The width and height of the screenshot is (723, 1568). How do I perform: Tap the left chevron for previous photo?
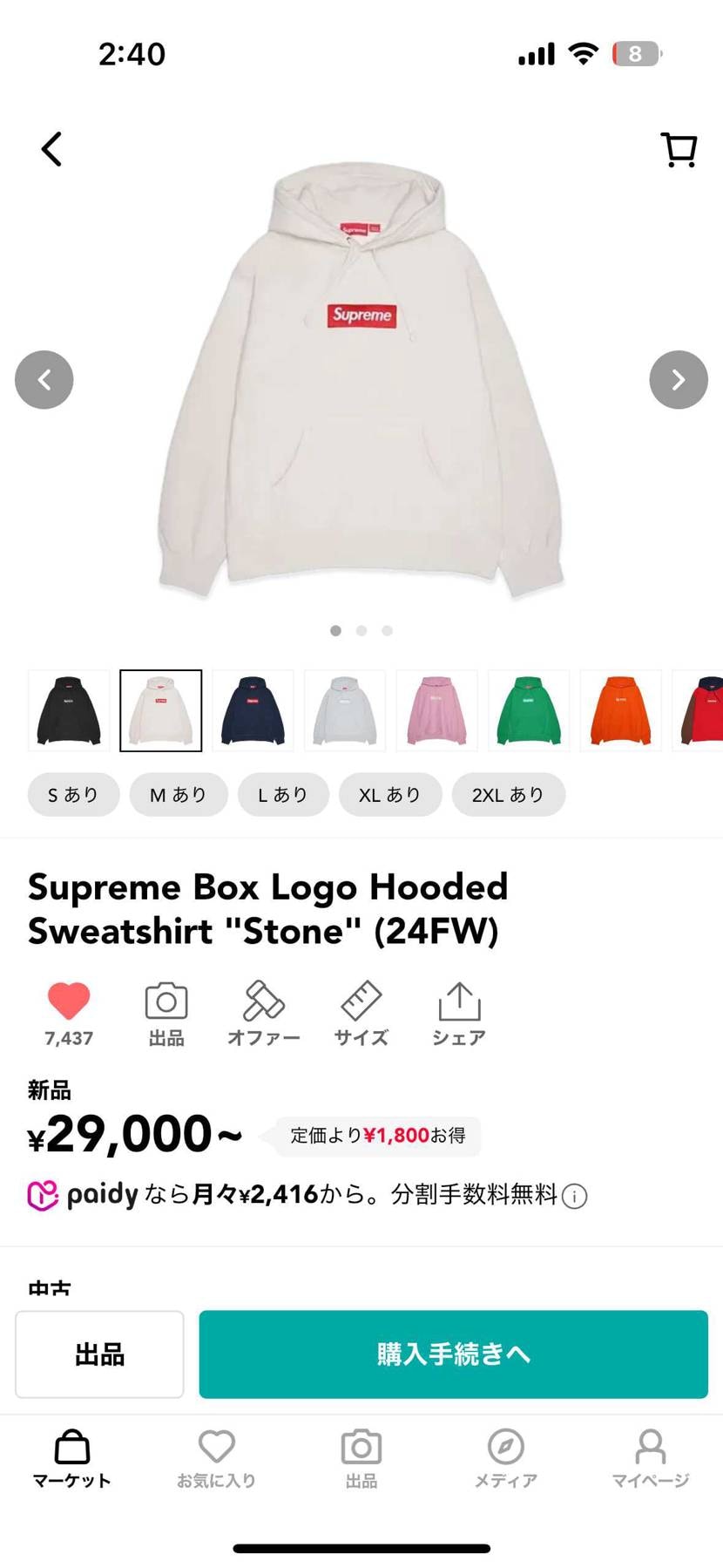44,379
